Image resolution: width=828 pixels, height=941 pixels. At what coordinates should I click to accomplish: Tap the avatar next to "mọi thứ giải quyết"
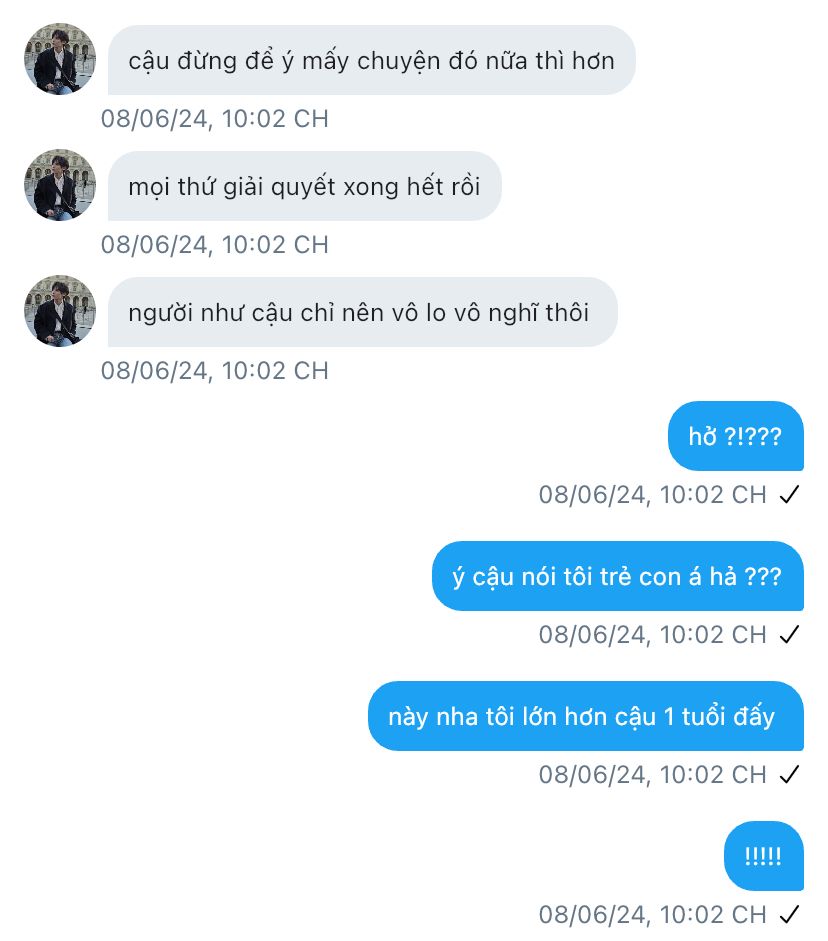coord(60,185)
